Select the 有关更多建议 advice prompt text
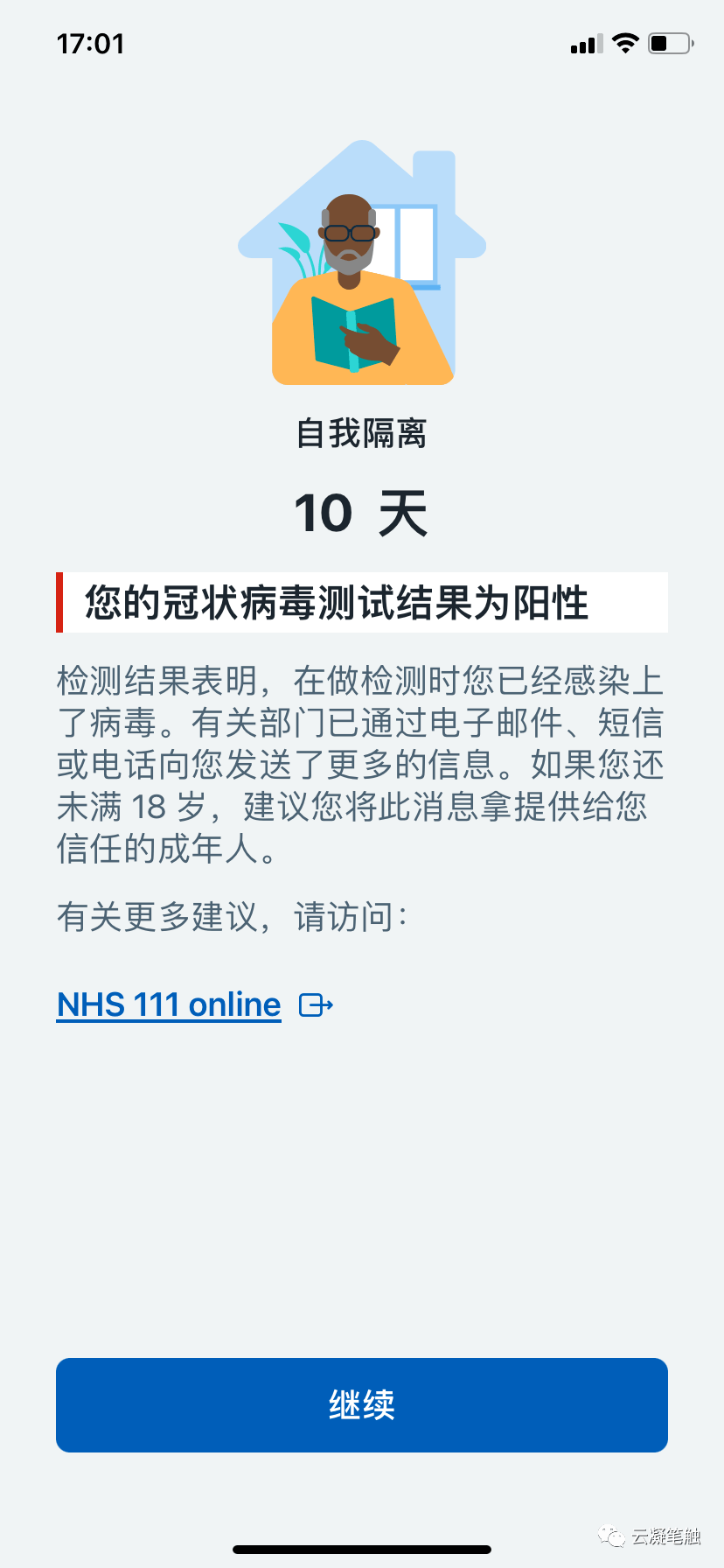The height and width of the screenshot is (1568, 724). click(236, 917)
